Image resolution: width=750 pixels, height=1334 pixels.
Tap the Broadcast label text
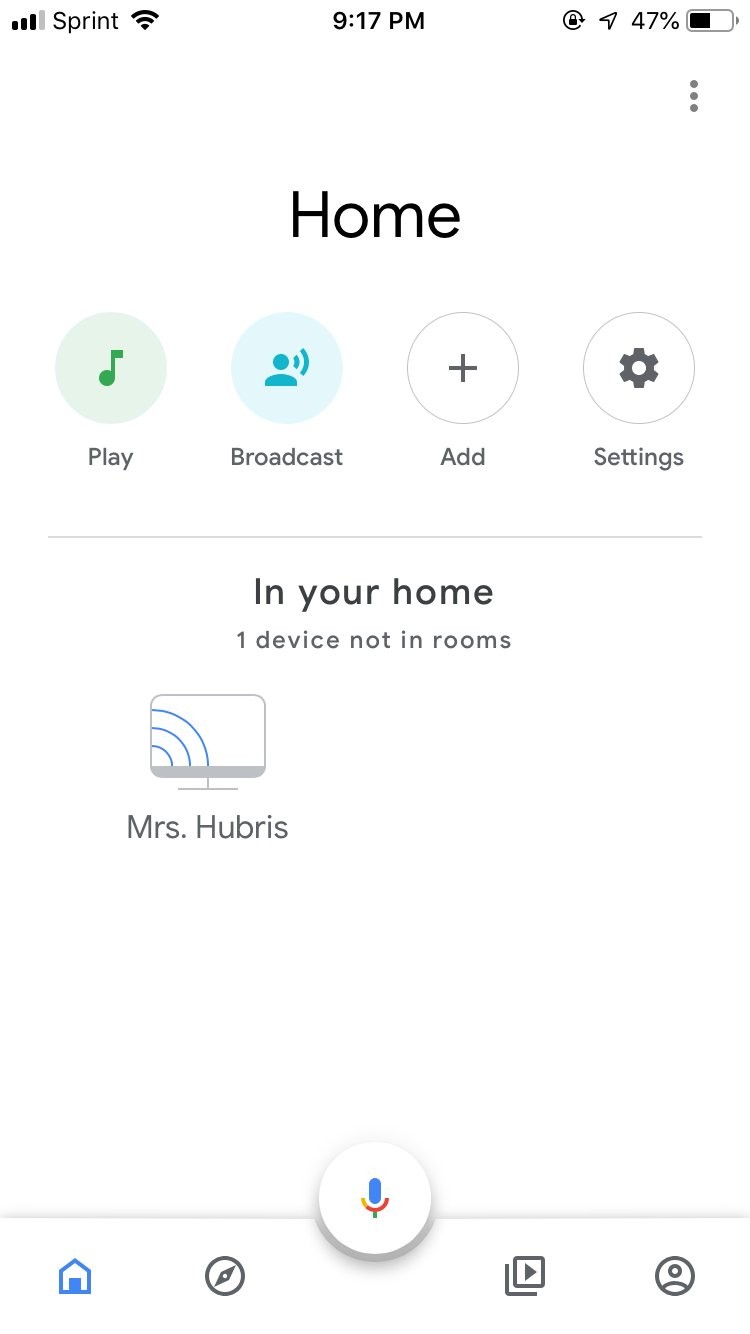click(286, 457)
